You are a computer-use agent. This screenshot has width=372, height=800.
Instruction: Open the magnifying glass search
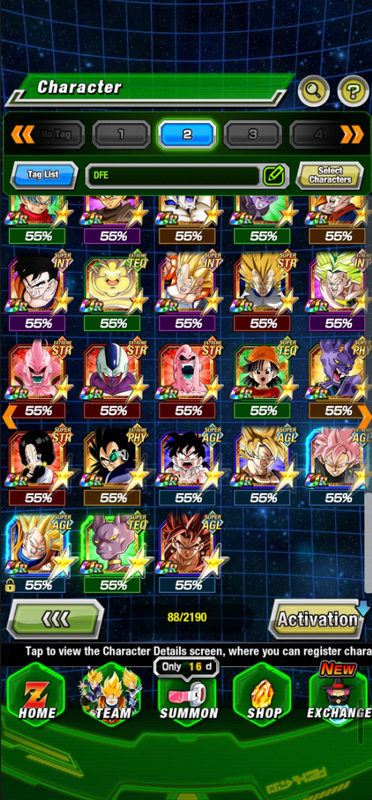pyautogui.click(x=313, y=91)
